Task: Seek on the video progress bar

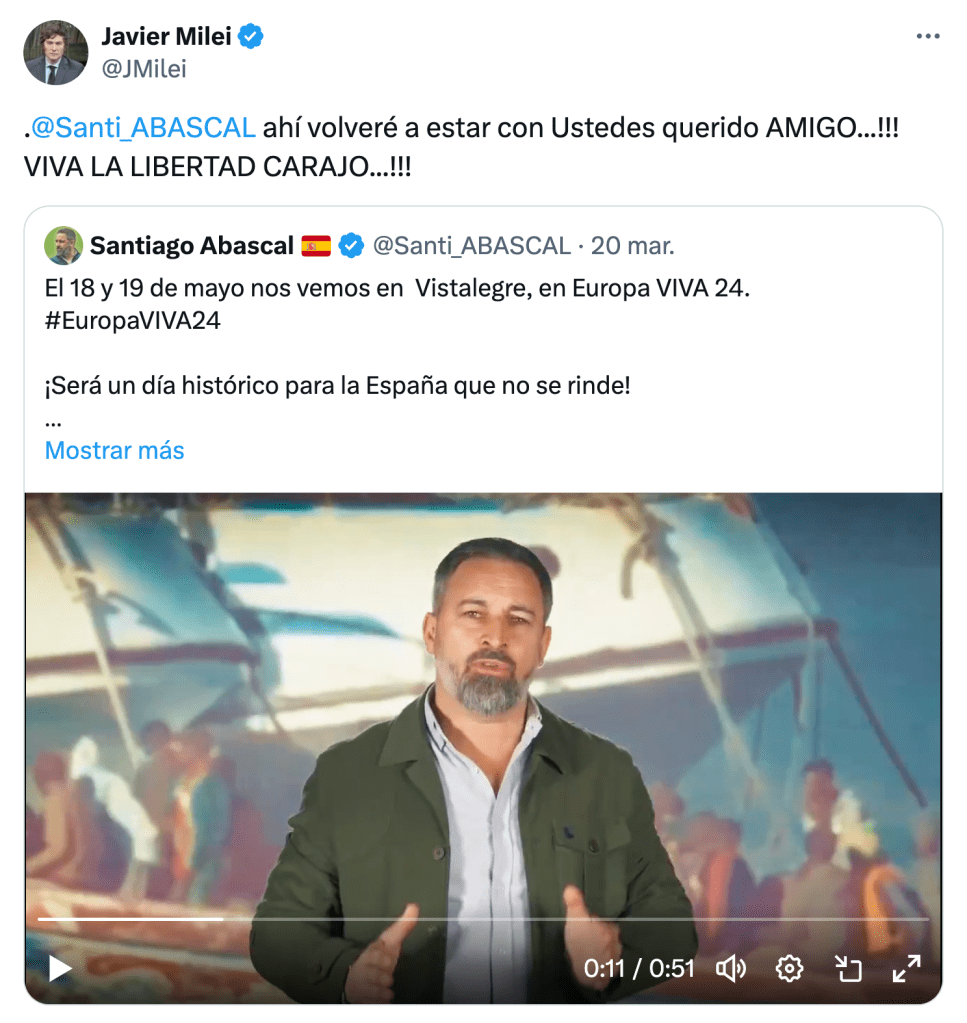Action: [x=480, y=919]
